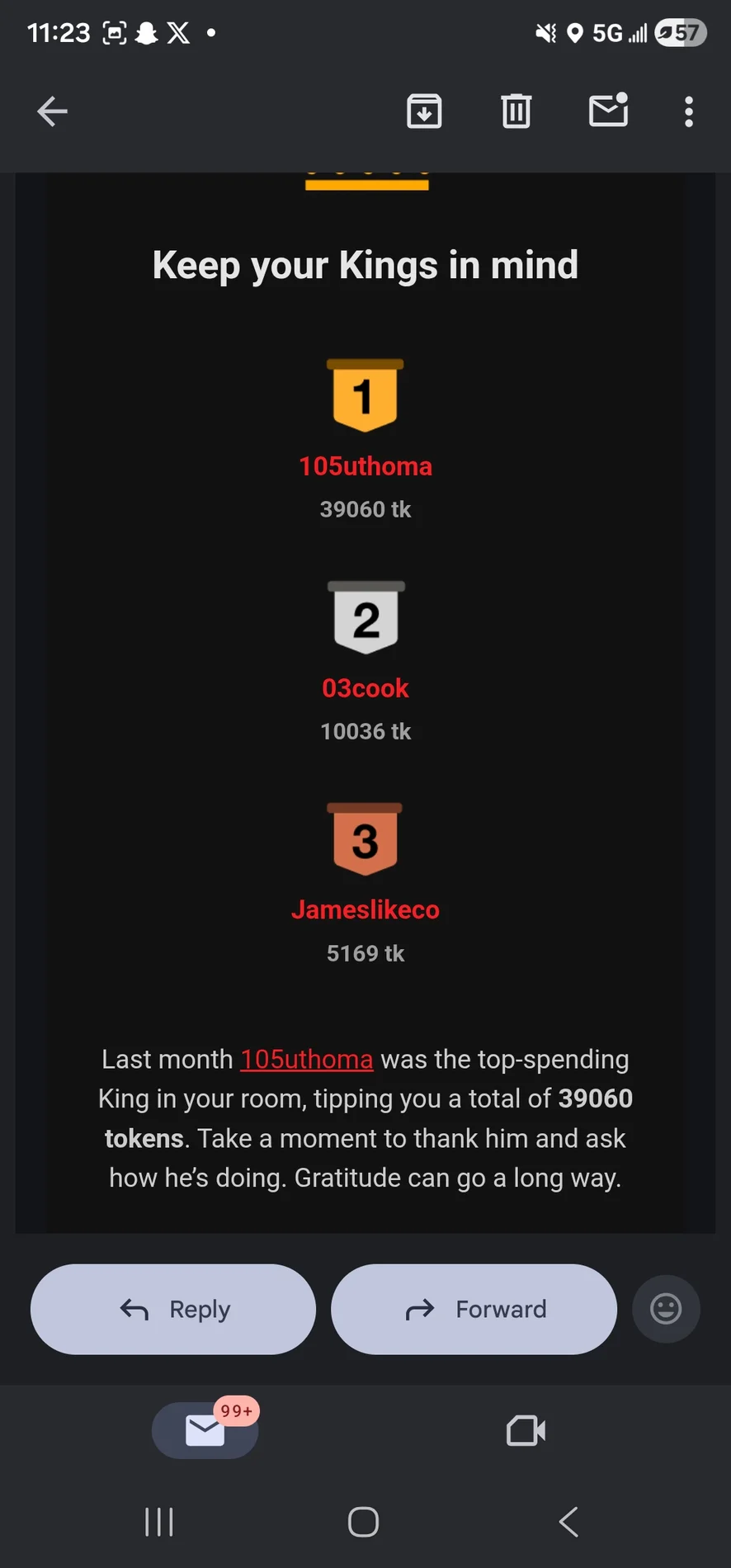The width and height of the screenshot is (731, 1568).
Task: Open the system recent apps view
Action: pyautogui.click(x=159, y=1522)
